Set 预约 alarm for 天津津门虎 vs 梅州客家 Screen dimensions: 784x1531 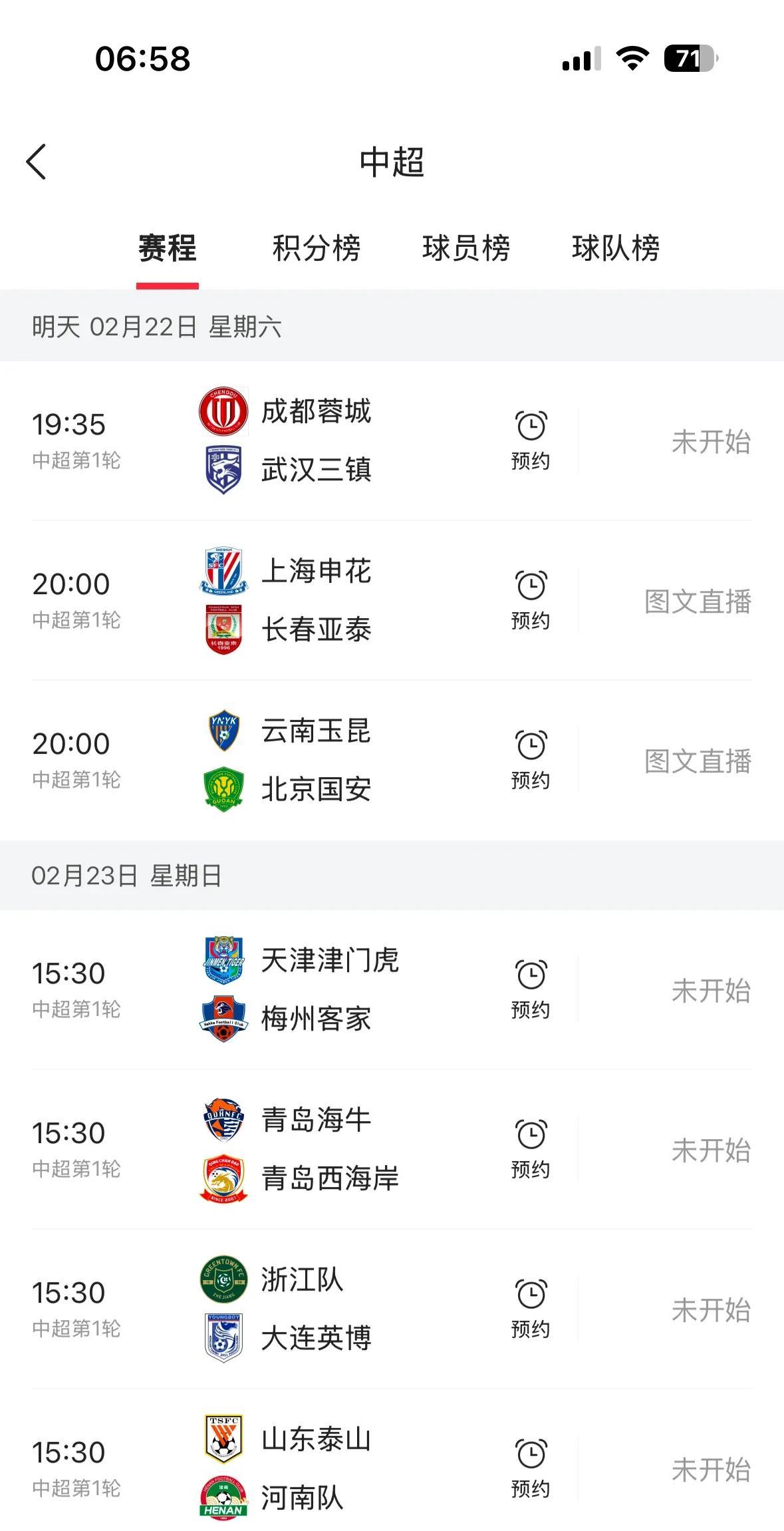[x=531, y=989]
